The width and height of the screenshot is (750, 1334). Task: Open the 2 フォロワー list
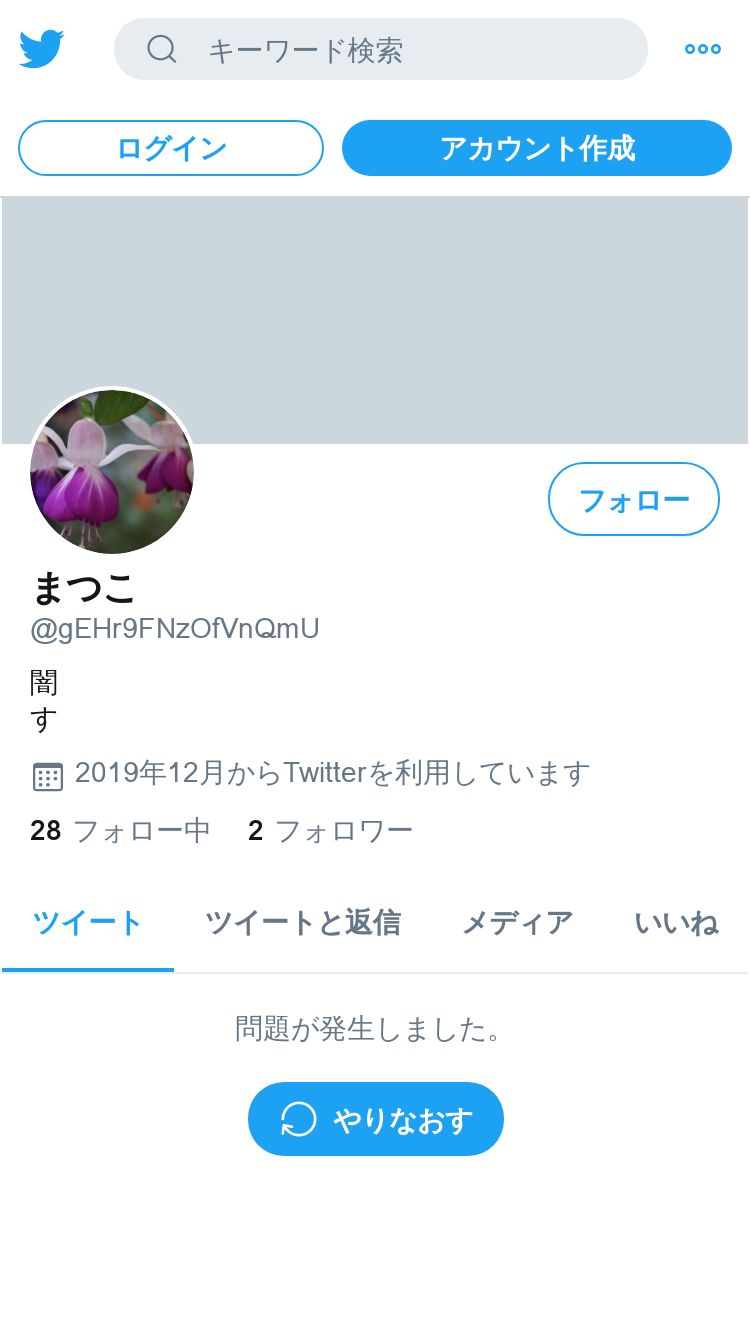[330, 830]
